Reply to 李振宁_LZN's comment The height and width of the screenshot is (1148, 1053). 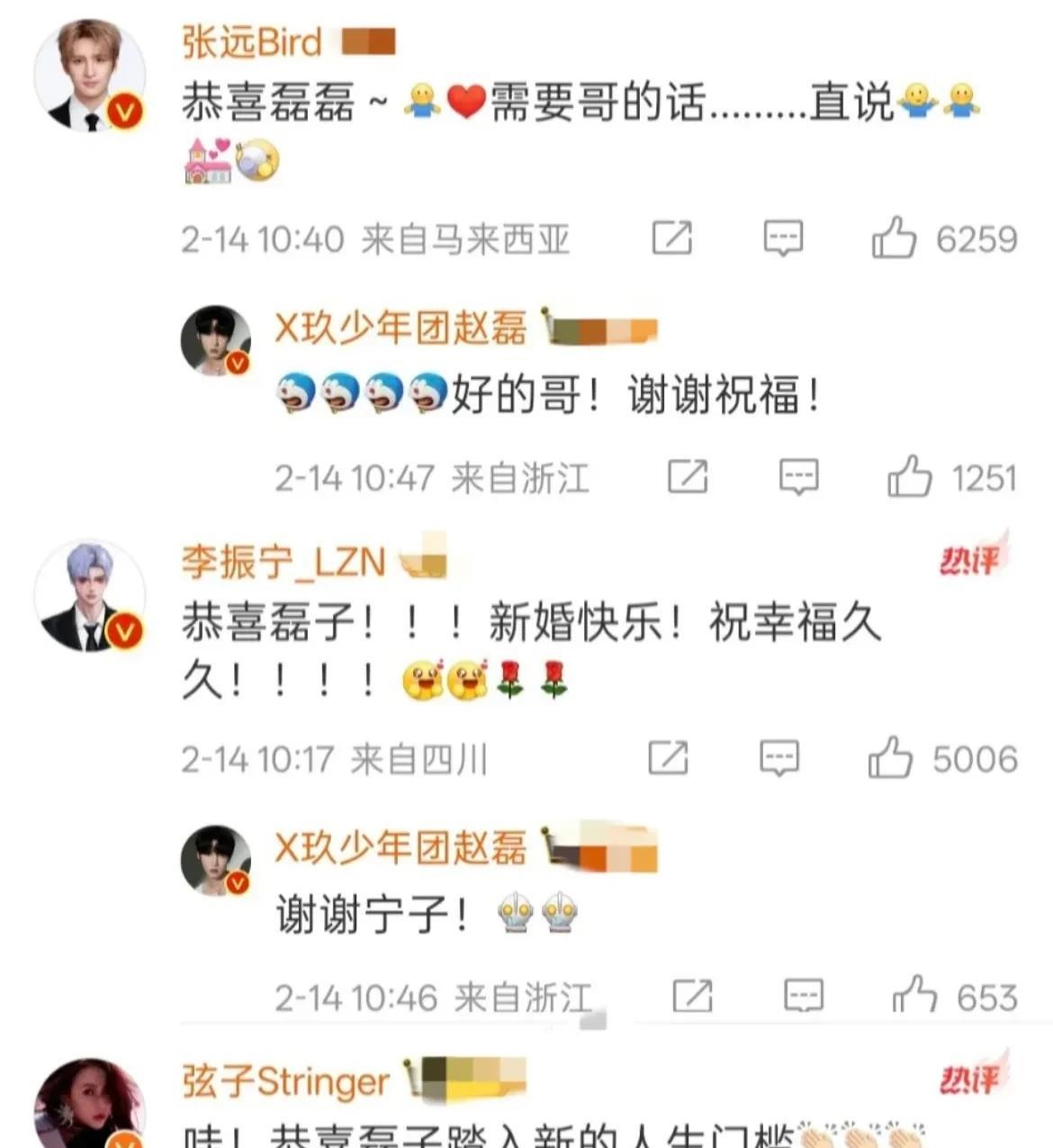[x=778, y=758]
